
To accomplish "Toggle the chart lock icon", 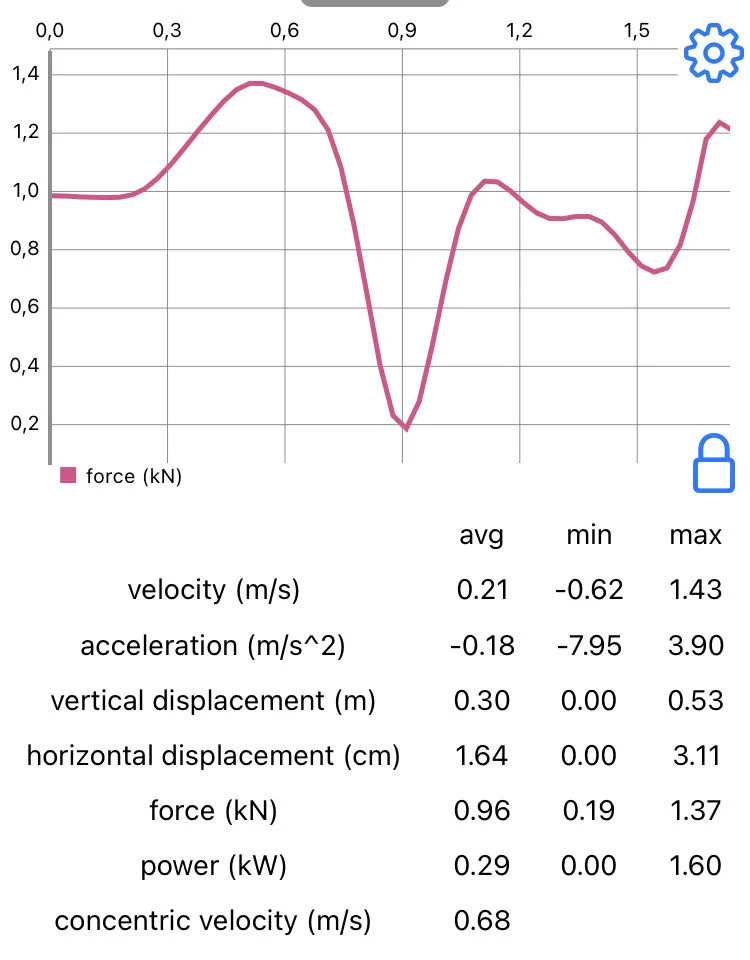I will click(720, 464).
